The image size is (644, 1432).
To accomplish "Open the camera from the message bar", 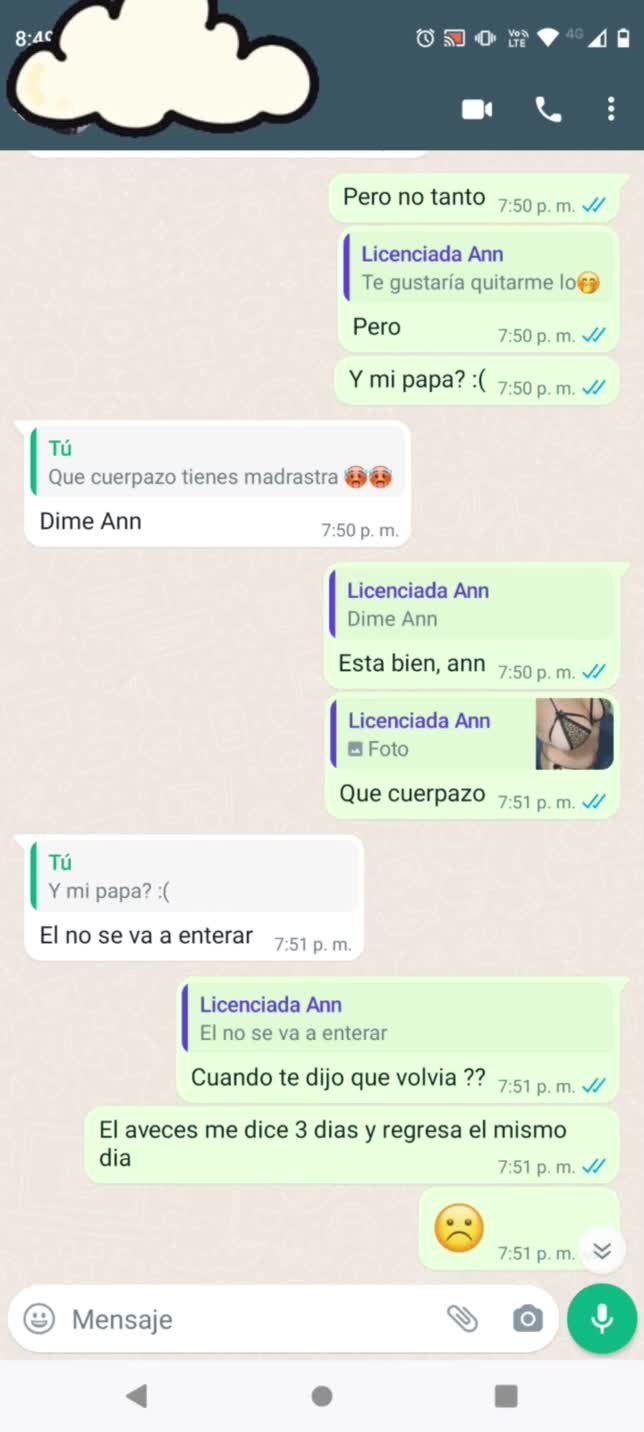I will click(x=527, y=1319).
